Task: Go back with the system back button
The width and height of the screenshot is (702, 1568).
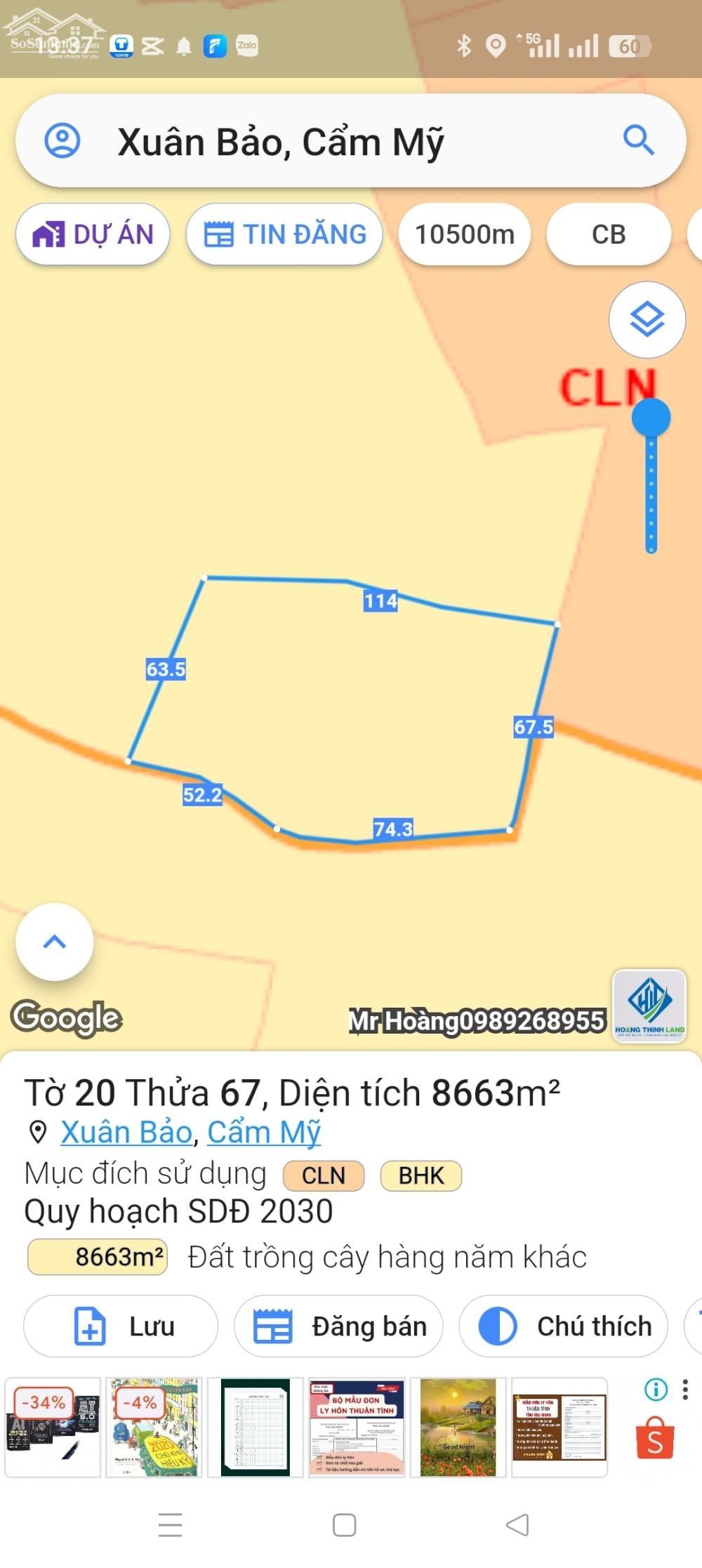Action: [517, 1525]
